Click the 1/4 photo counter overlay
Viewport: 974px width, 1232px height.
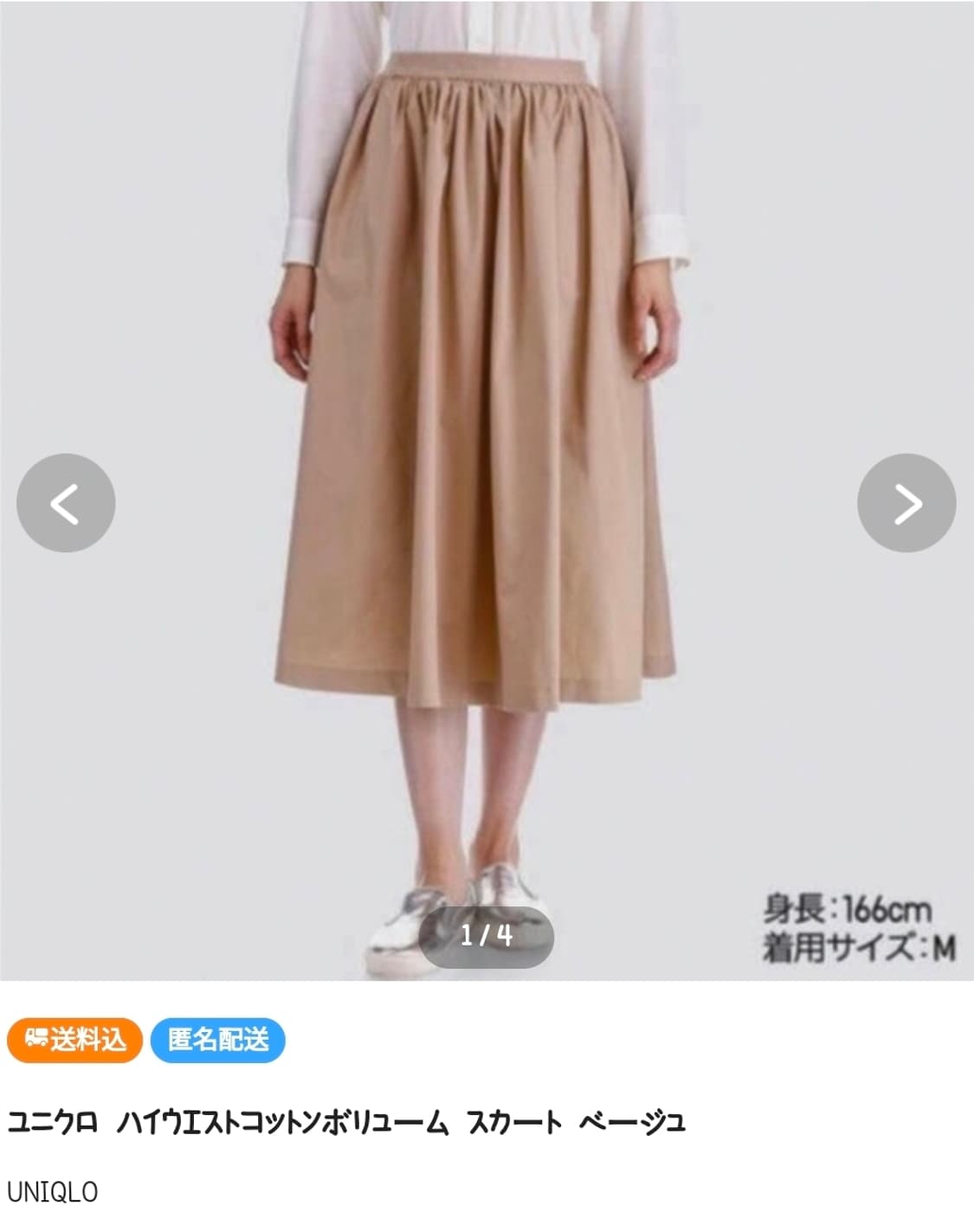tap(487, 933)
